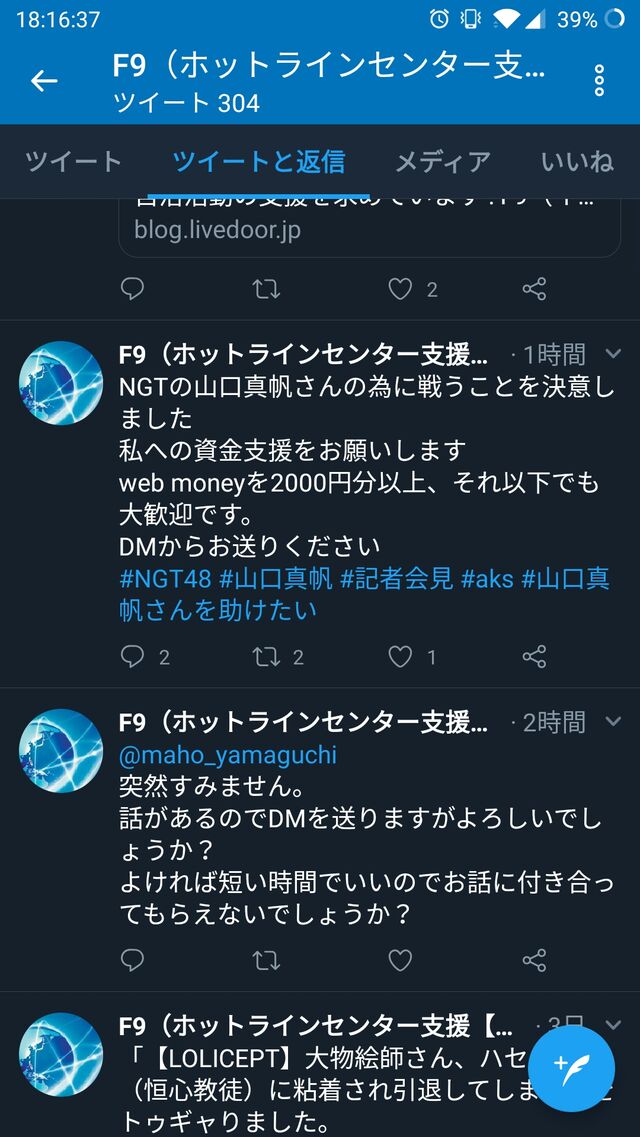Reply to the 突然すみません tweet
Viewport: 640px width, 1137px height.
133,961
